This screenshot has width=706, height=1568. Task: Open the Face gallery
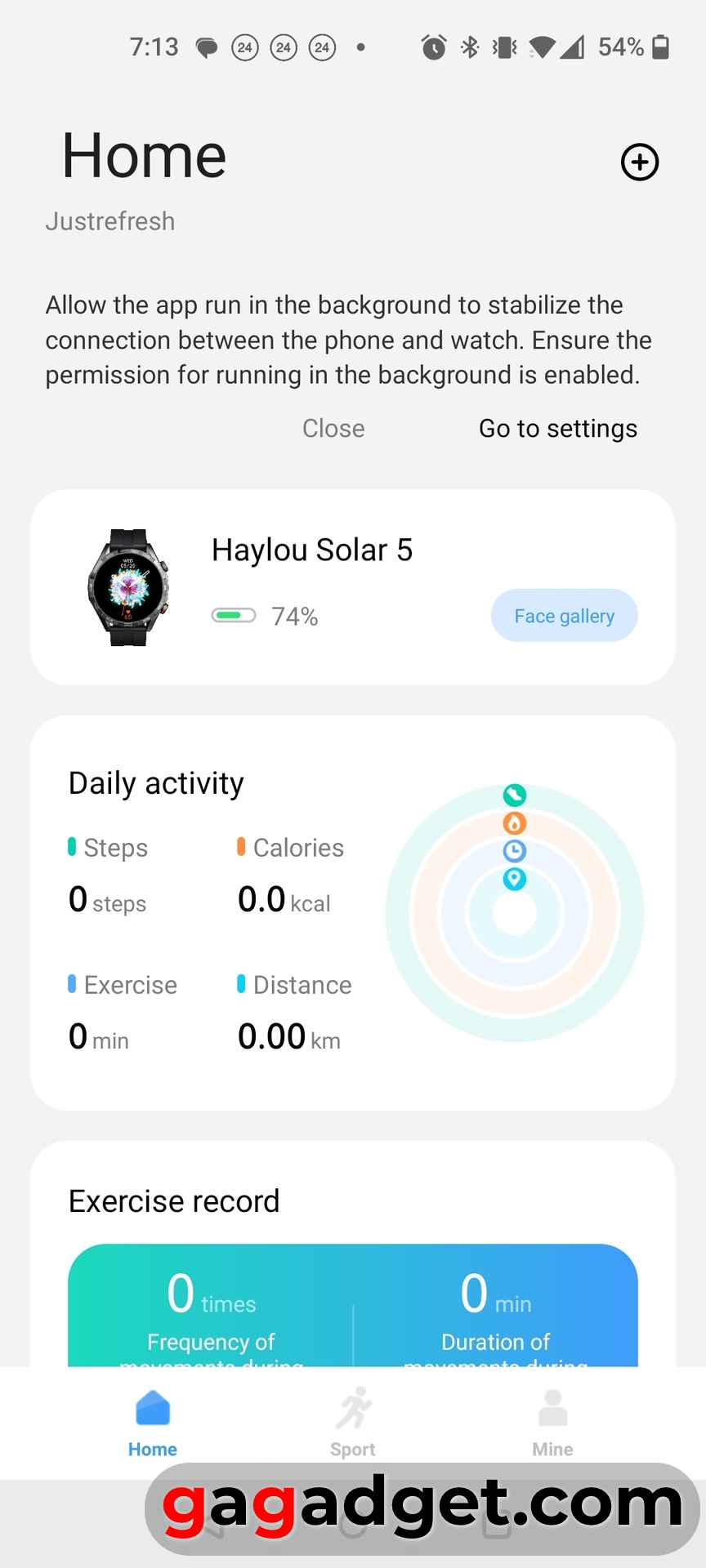[x=564, y=616]
